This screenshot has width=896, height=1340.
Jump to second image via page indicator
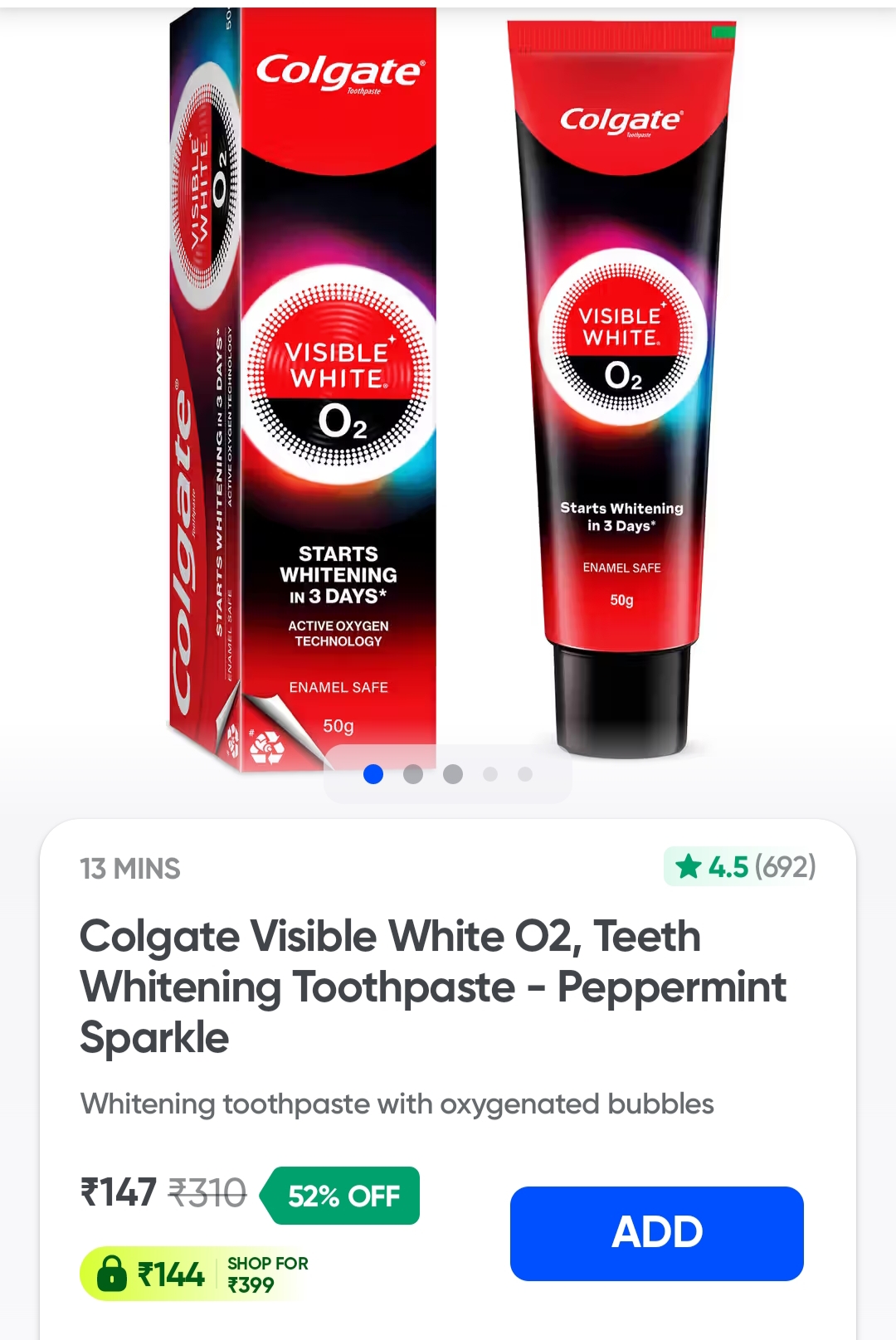pyautogui.click(x=413, y=774)
